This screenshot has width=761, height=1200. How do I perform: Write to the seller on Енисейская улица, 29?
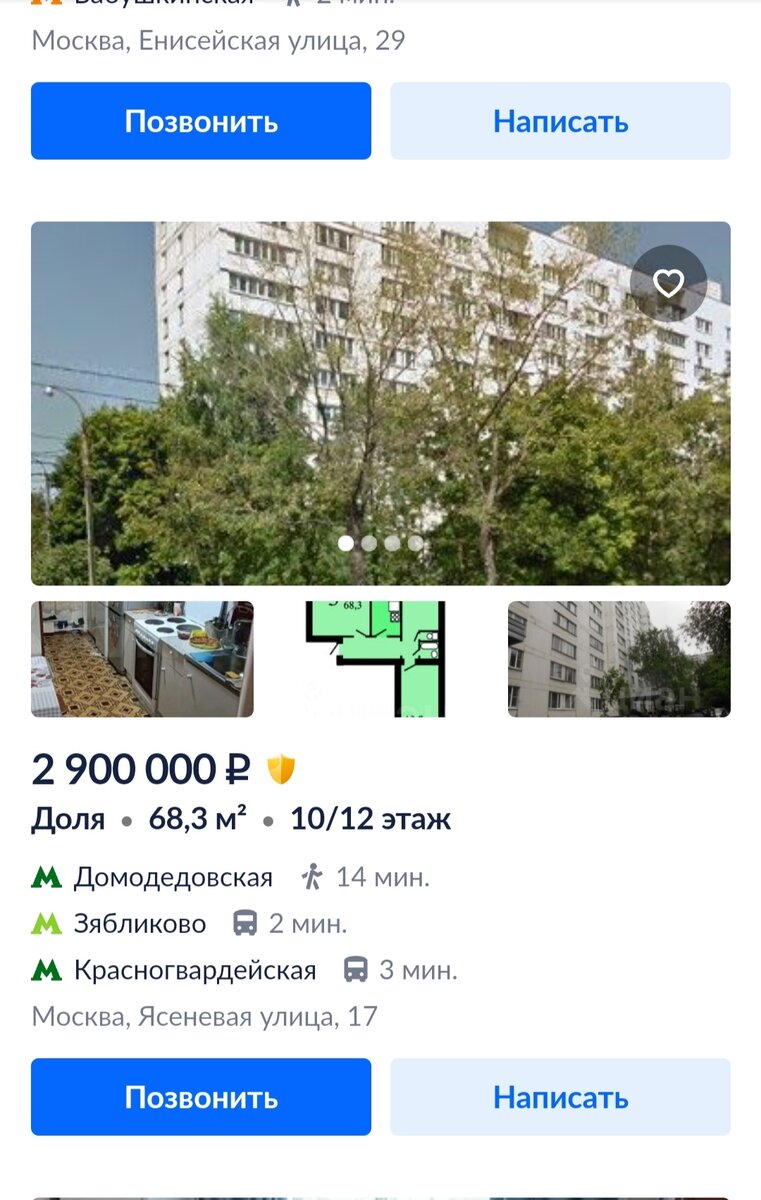tap(560, 121)
